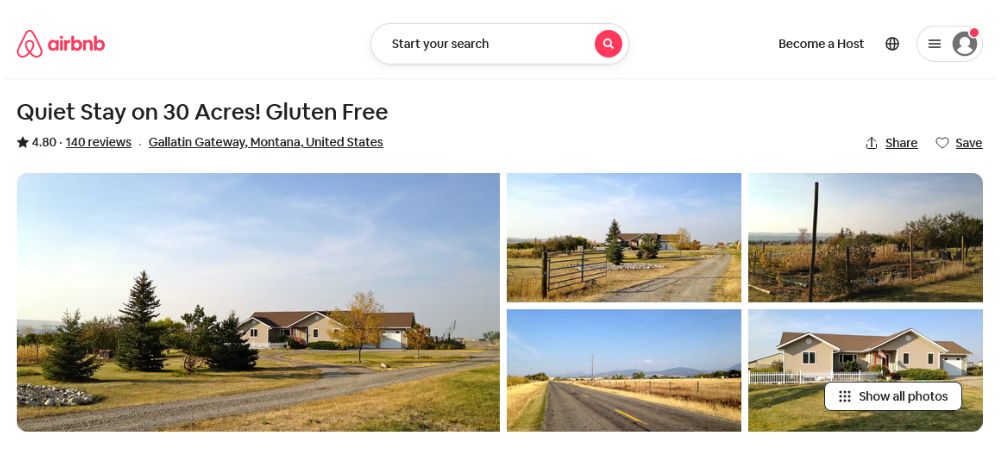The height and width of the screenshot is (450, 1000).
Task: Save this listing to wishlist
Action: click(958, 143)
